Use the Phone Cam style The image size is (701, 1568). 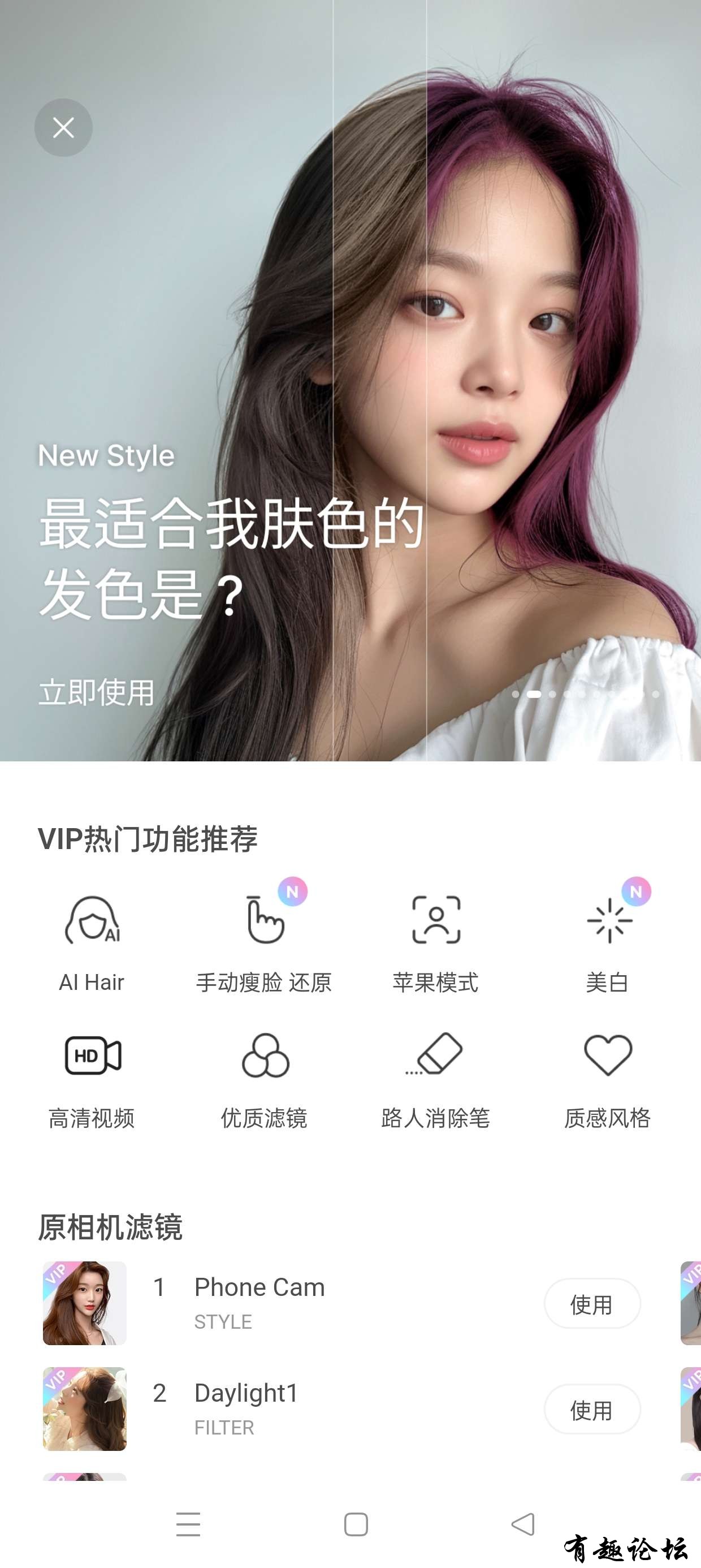(591, 1303)
